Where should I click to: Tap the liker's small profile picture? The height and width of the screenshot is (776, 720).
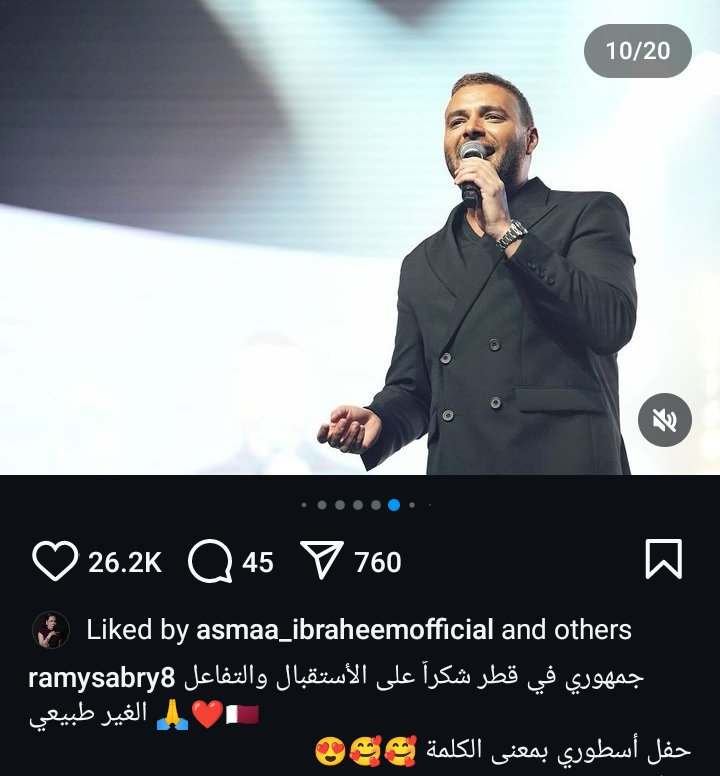(x=51, y=630)
